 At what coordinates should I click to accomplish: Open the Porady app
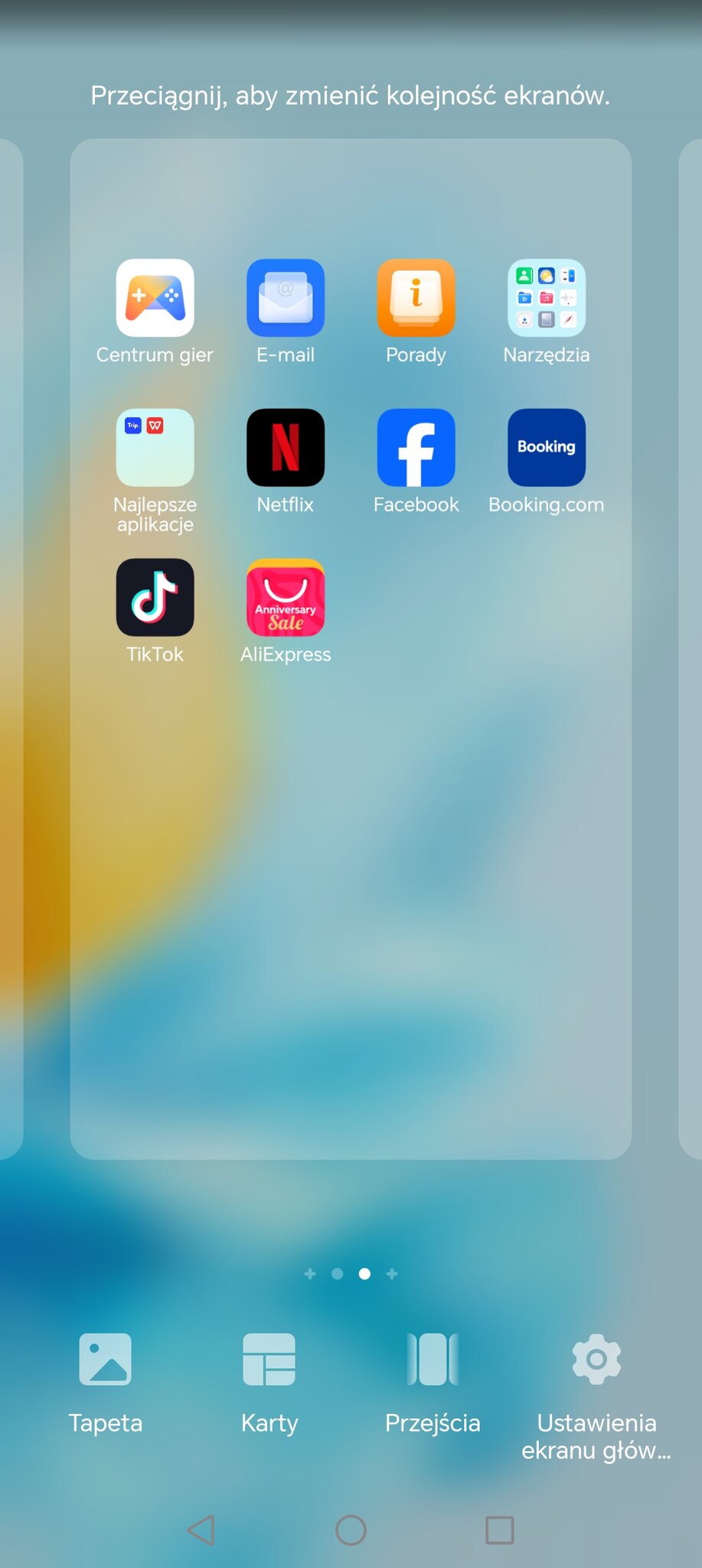click(416, 298)
